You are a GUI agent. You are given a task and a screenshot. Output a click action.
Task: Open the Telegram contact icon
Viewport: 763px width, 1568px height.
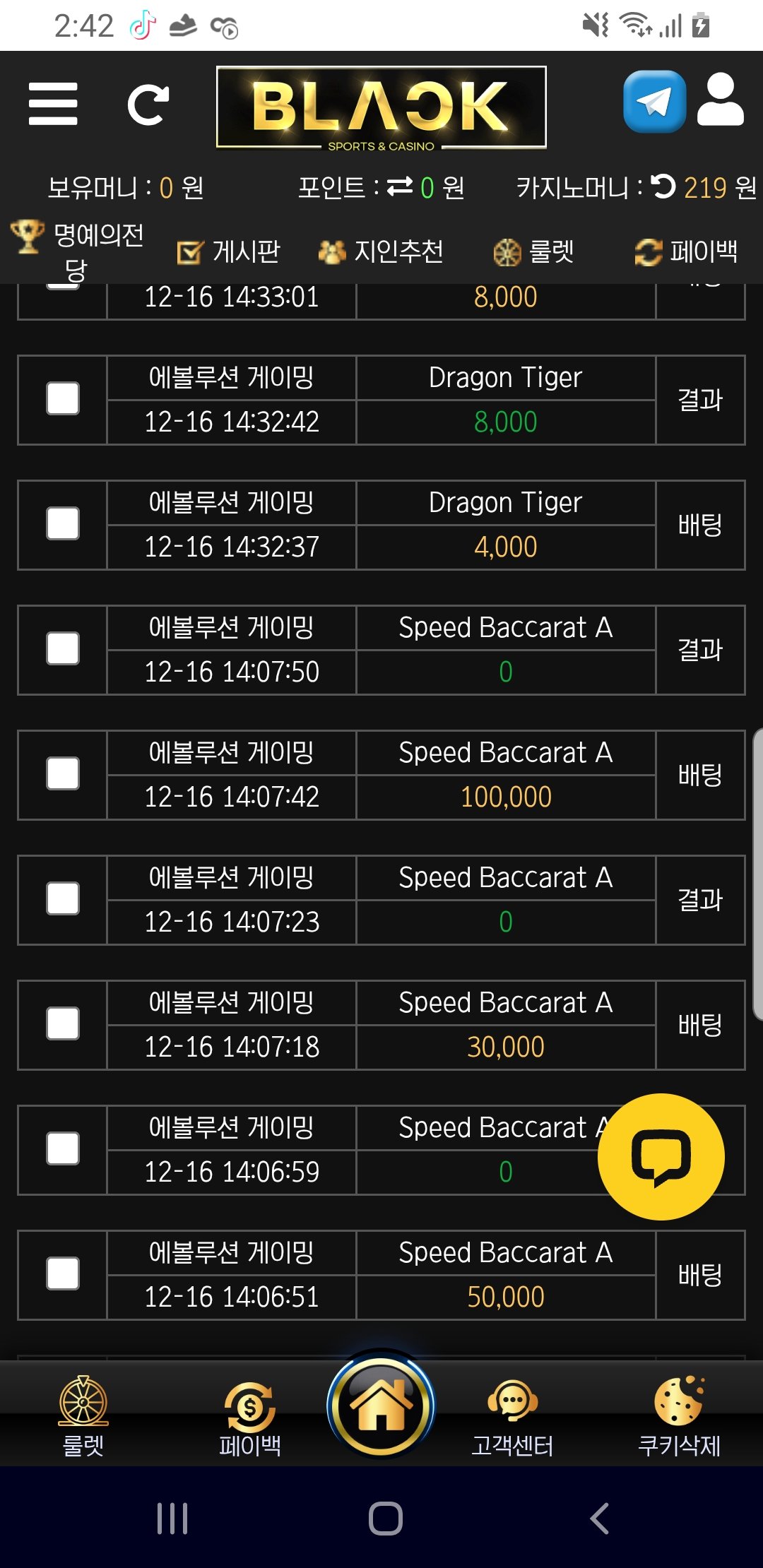click(x=654, y=102)
